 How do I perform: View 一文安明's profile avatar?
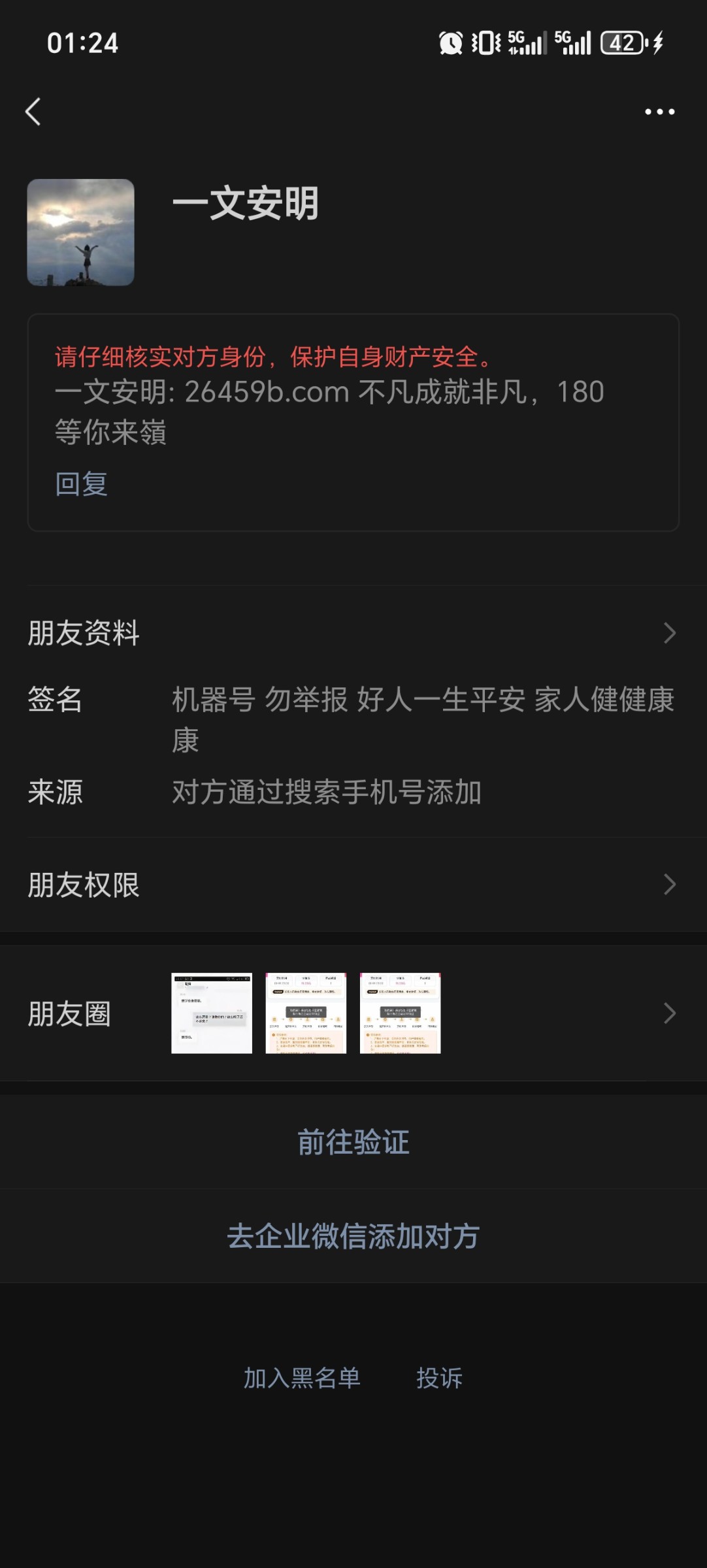tap(81, 233)
